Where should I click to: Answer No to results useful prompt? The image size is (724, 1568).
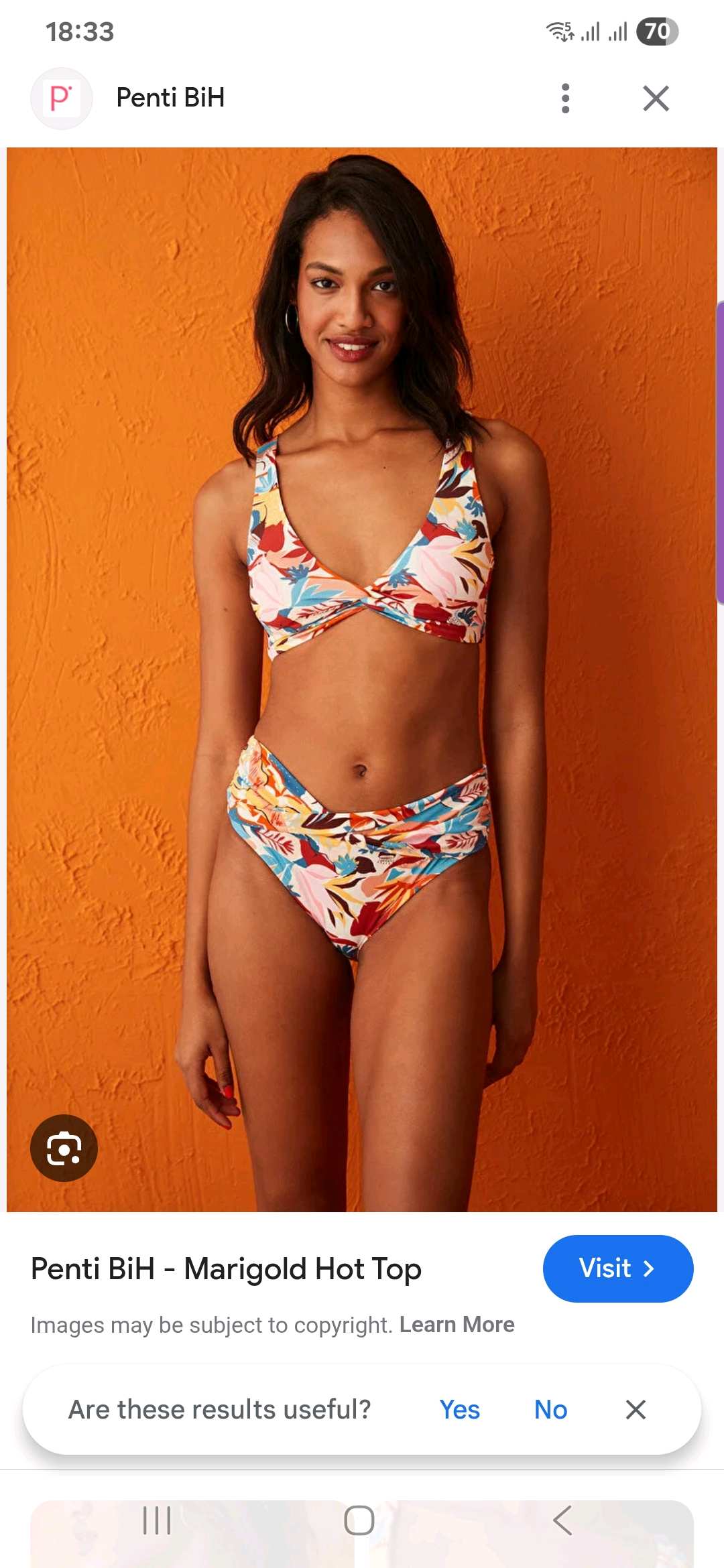pos(550,1409)
